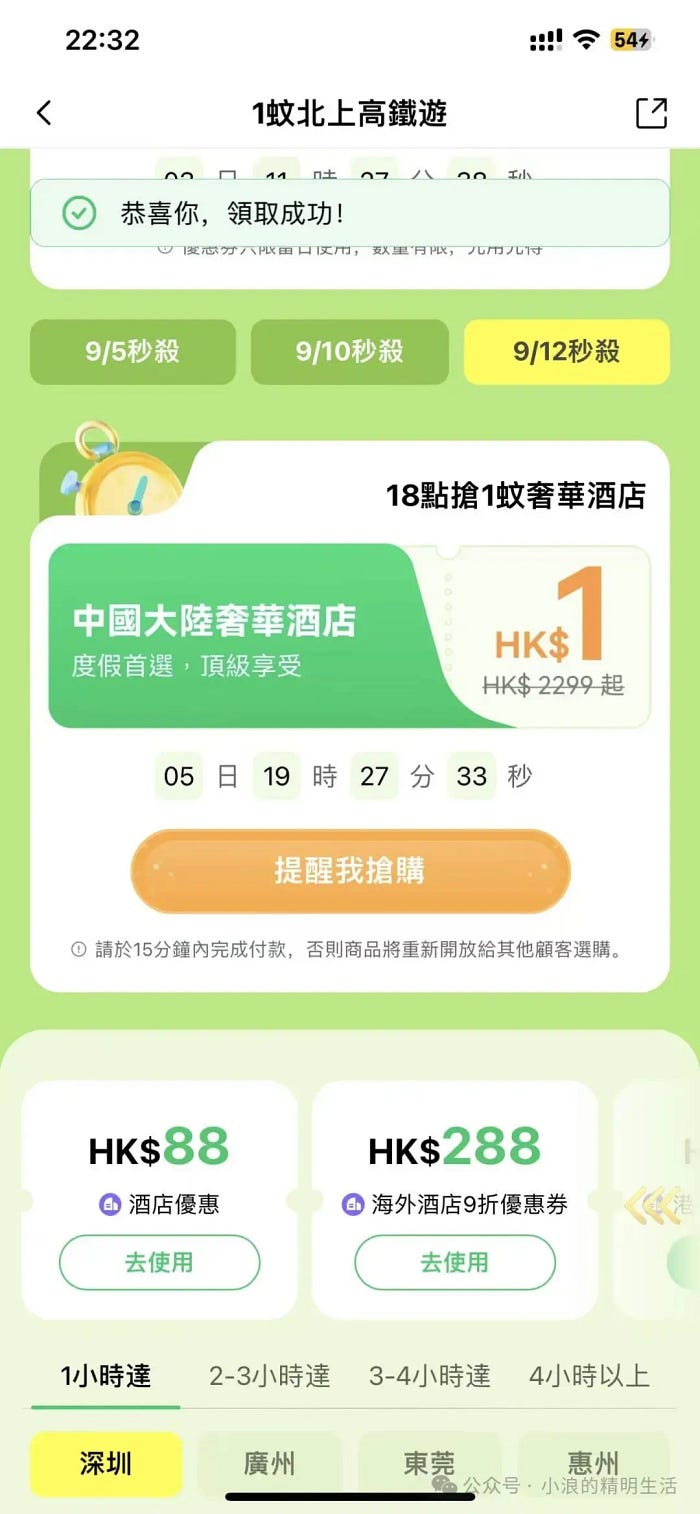
Task: Open the 中國大陸奢華酒店 HK$1 deal card
Action: click(x=349, y=635)
